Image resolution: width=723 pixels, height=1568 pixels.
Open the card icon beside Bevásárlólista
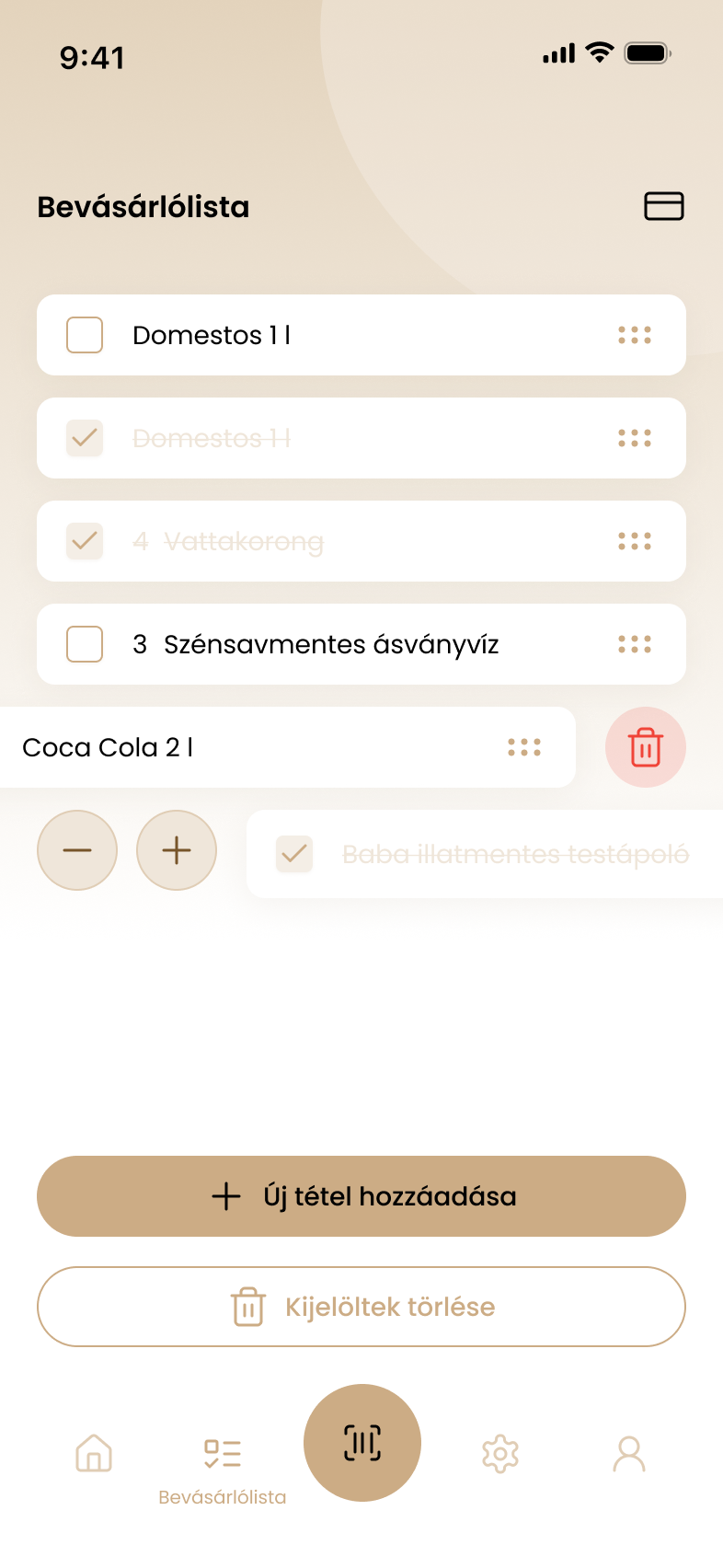pos(663,206)
